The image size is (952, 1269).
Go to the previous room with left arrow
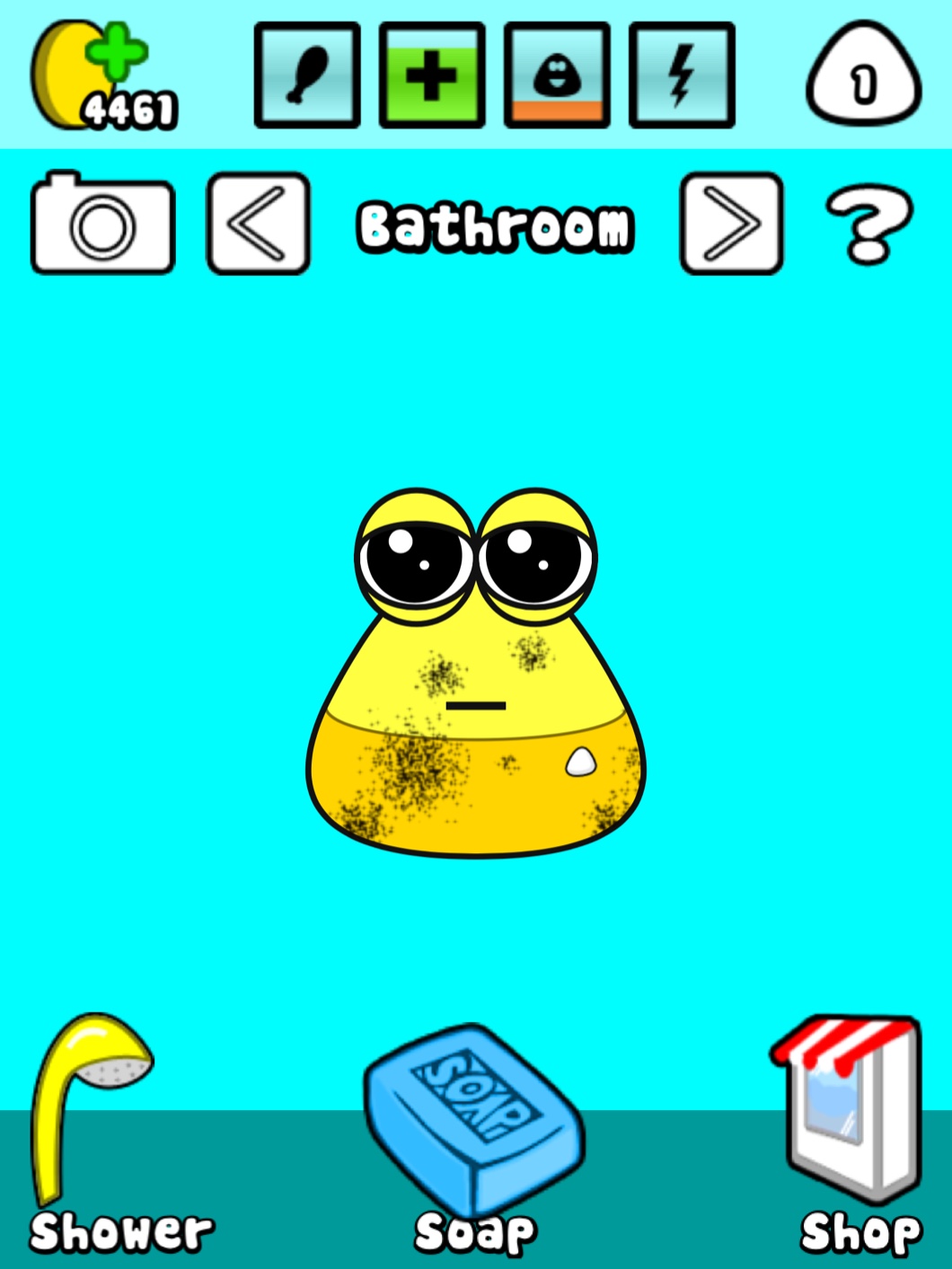coord(259,224)
